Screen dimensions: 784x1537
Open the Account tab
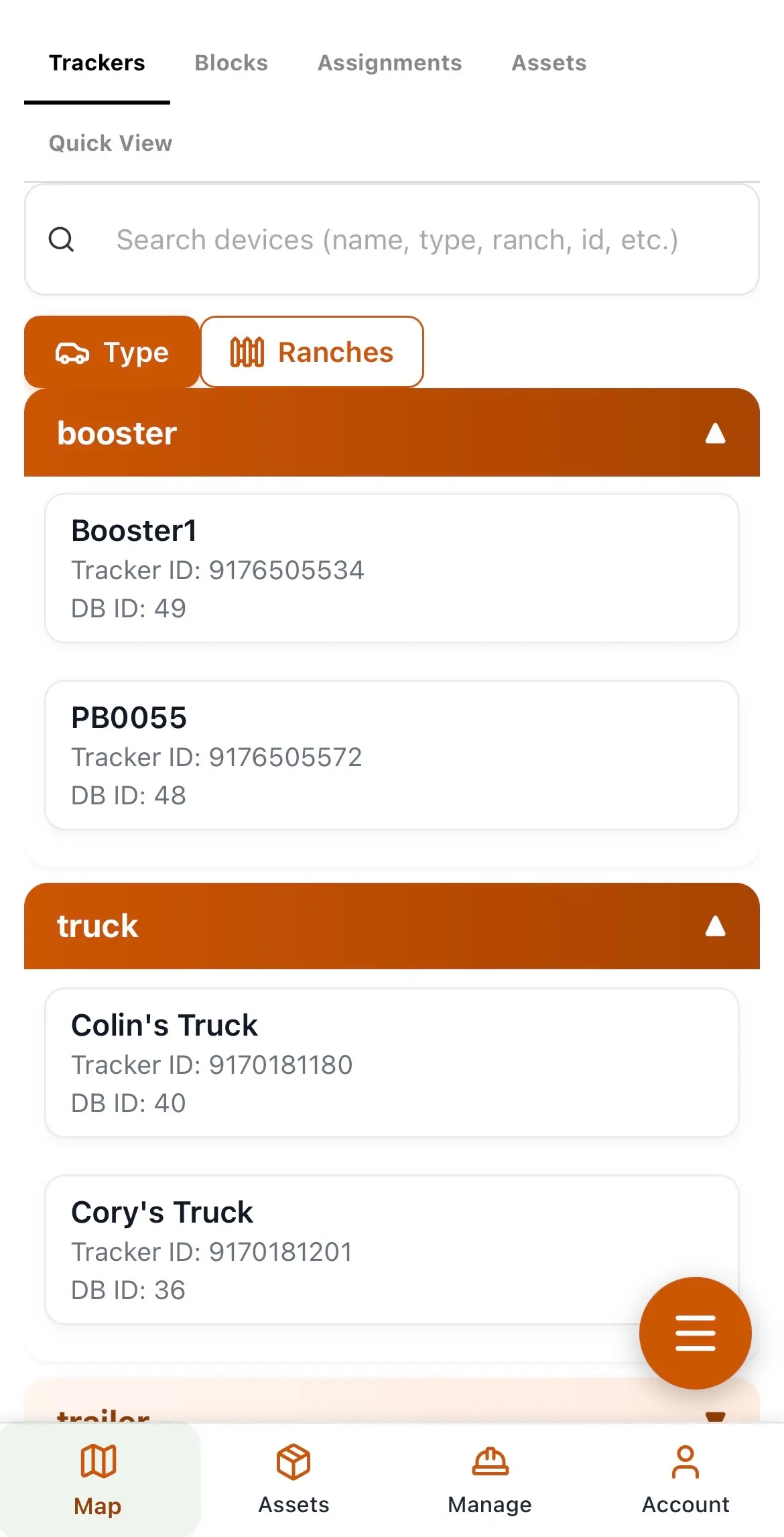685,1480
